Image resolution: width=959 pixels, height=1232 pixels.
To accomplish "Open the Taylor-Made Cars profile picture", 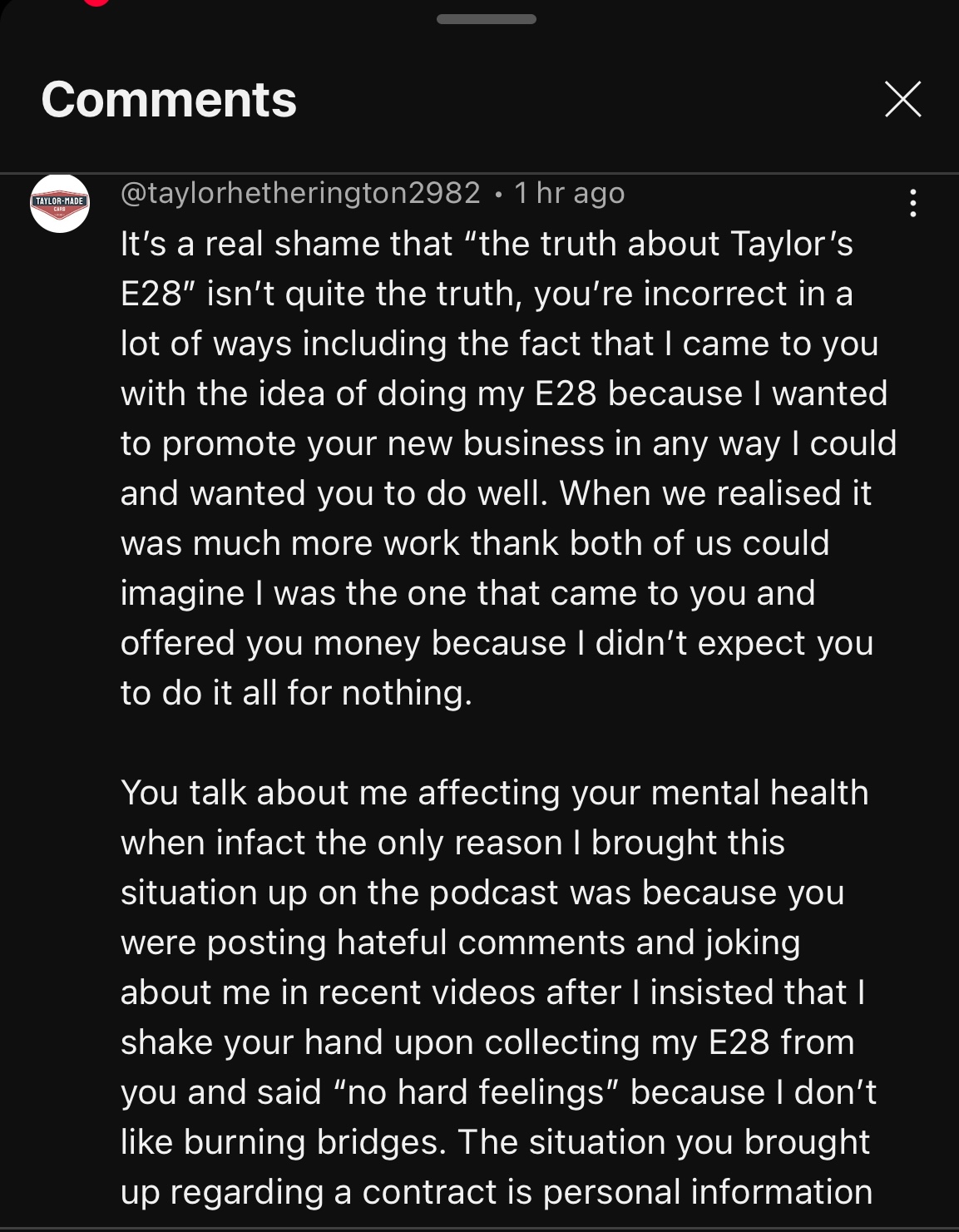I will coord(60,203).
